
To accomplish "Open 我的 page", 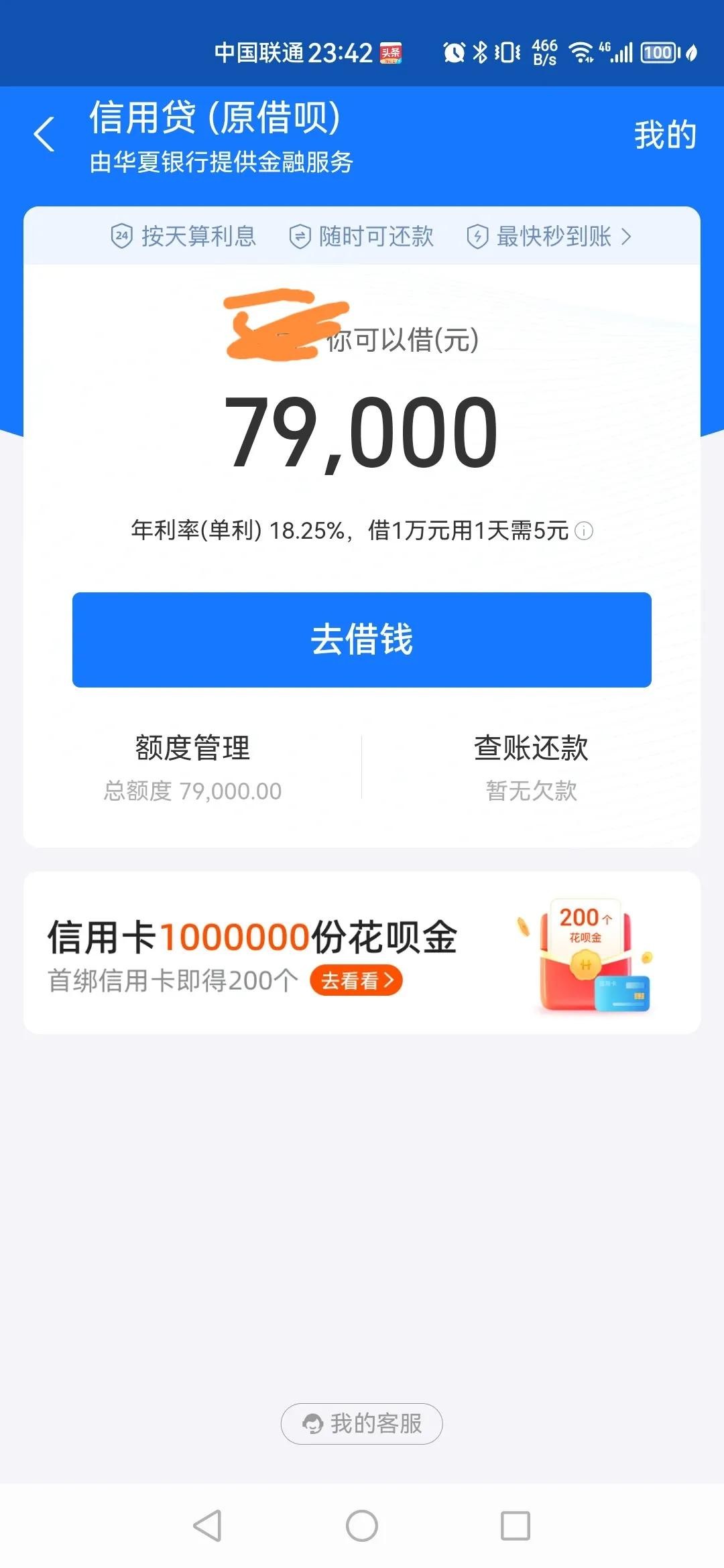I will 664,135.
